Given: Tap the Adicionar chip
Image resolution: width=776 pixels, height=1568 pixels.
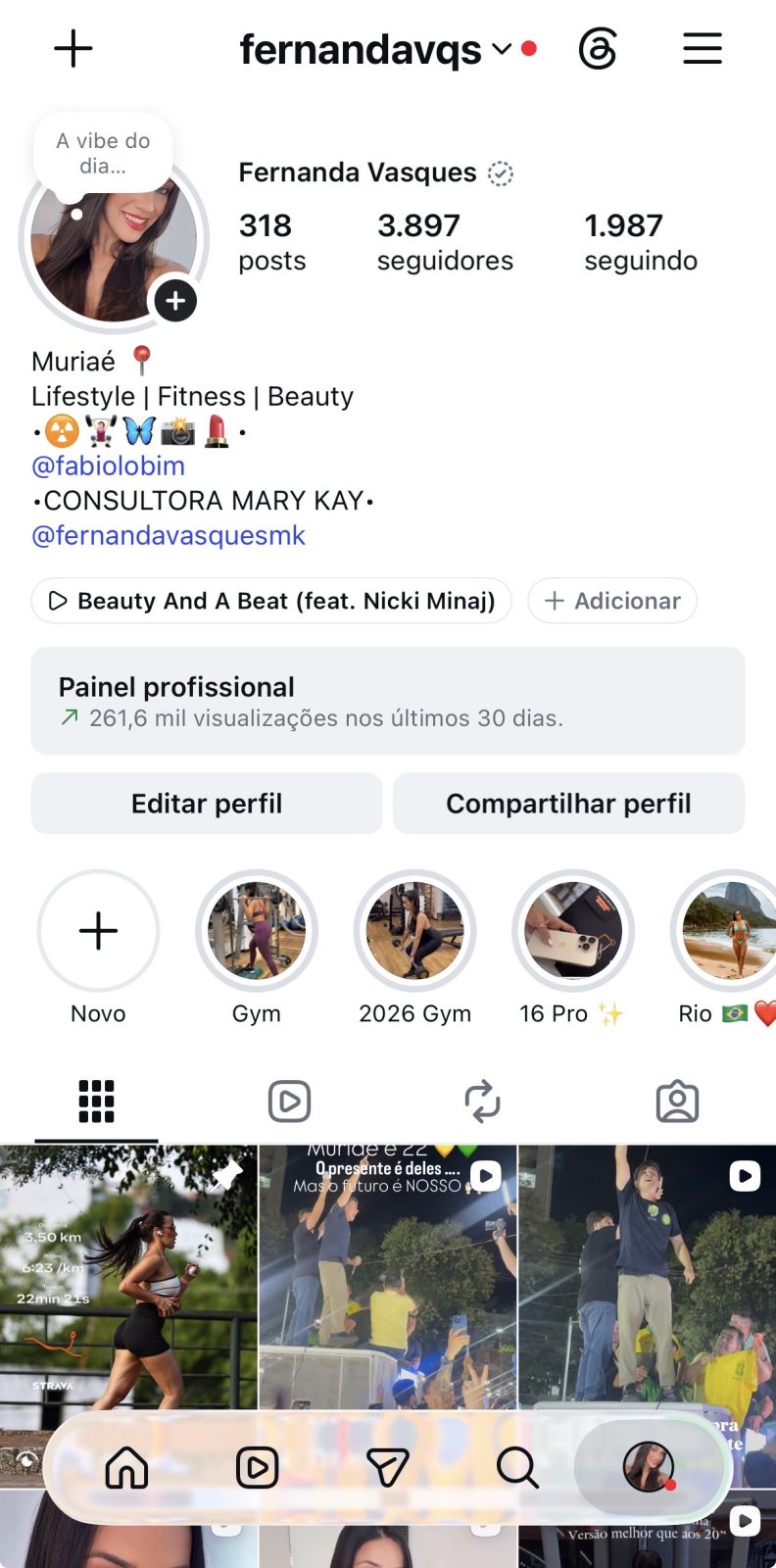Looking at the screenshot, I should click(x=612, y=601).
